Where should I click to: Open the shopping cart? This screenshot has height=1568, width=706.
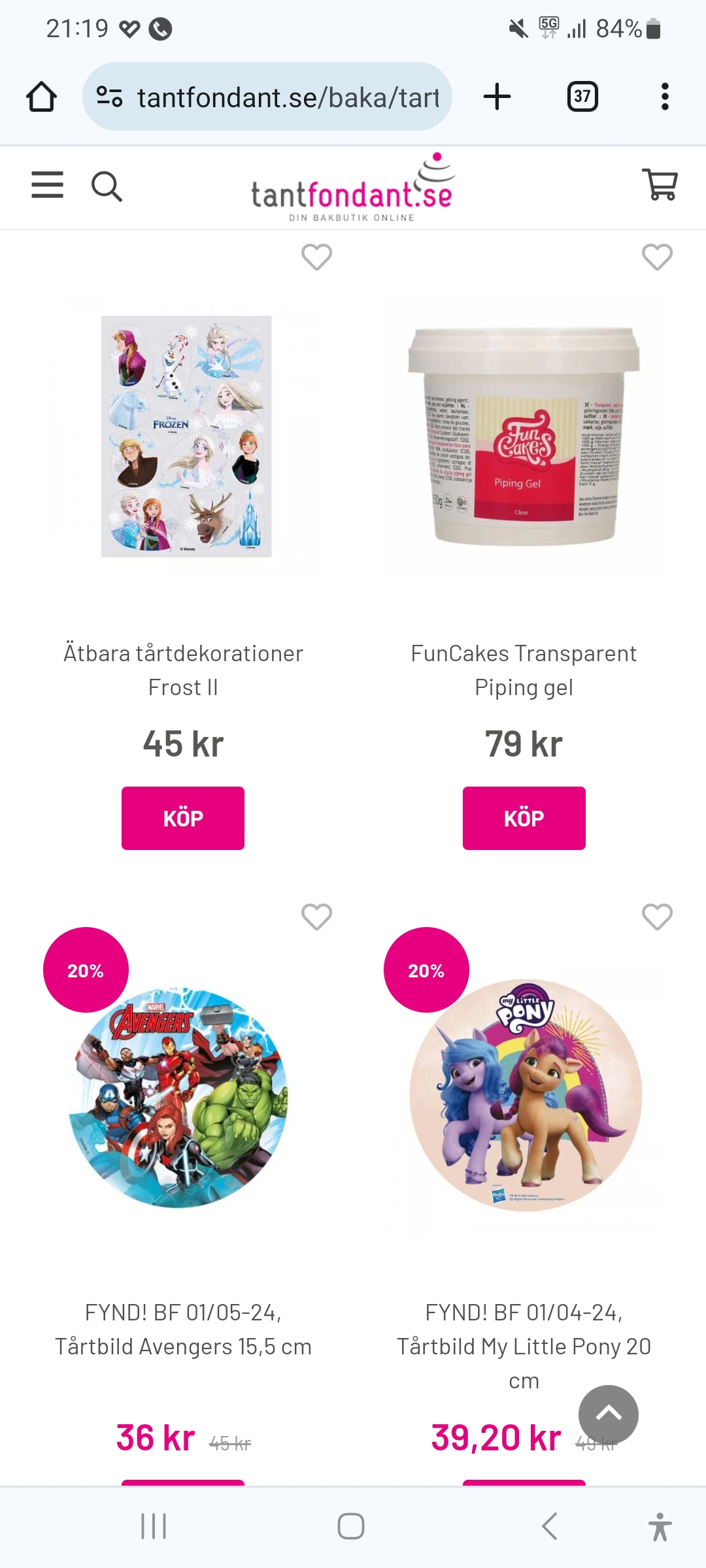click(x=660, y=185)
